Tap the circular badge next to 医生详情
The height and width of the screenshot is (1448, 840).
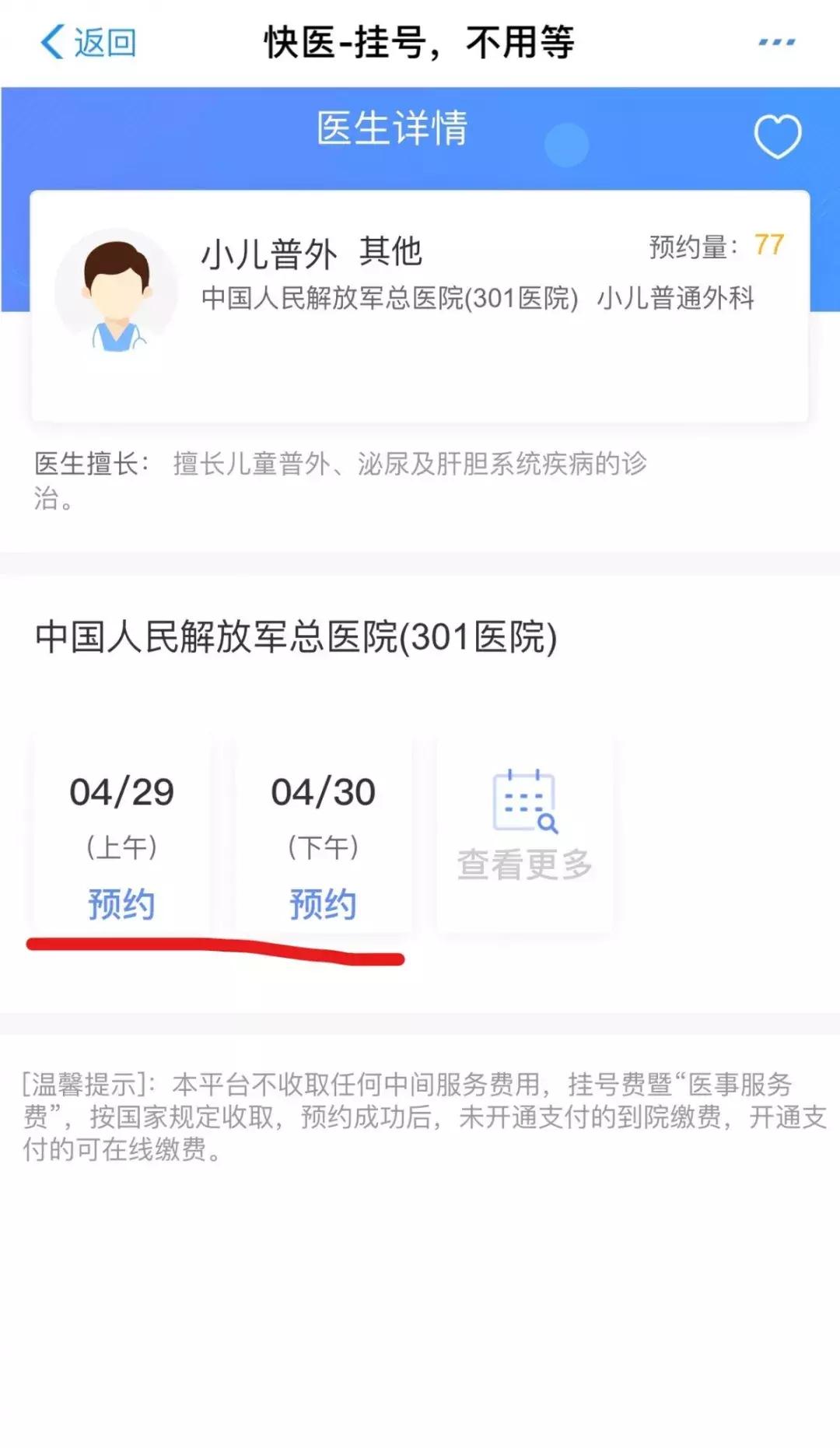coord(568,141)
